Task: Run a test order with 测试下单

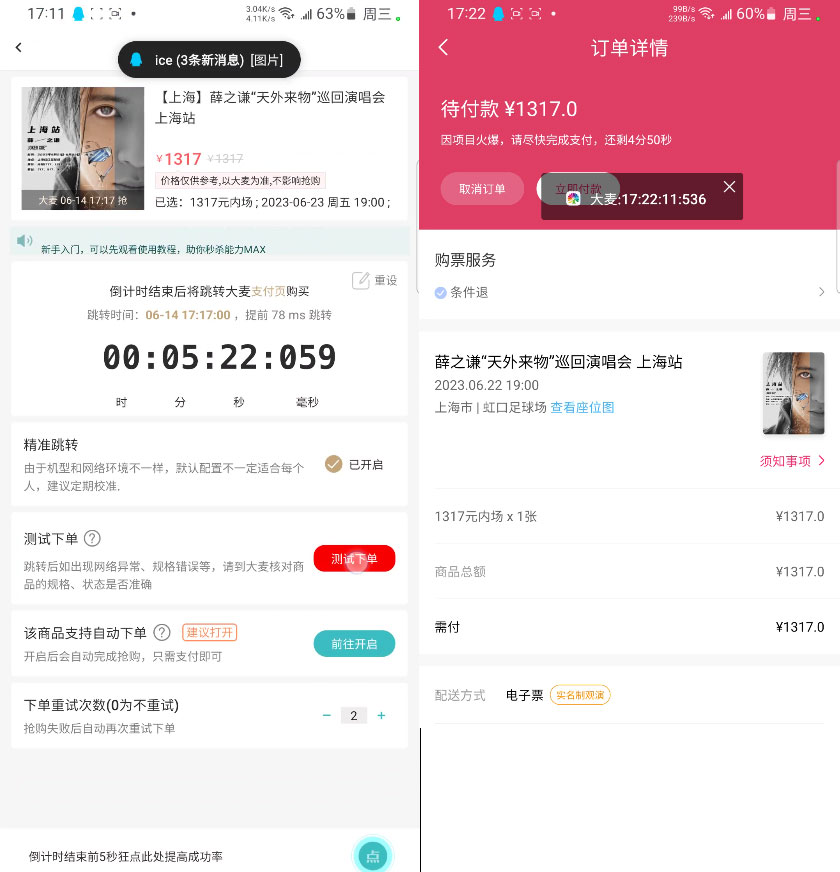Action: (x=354, y=559)
